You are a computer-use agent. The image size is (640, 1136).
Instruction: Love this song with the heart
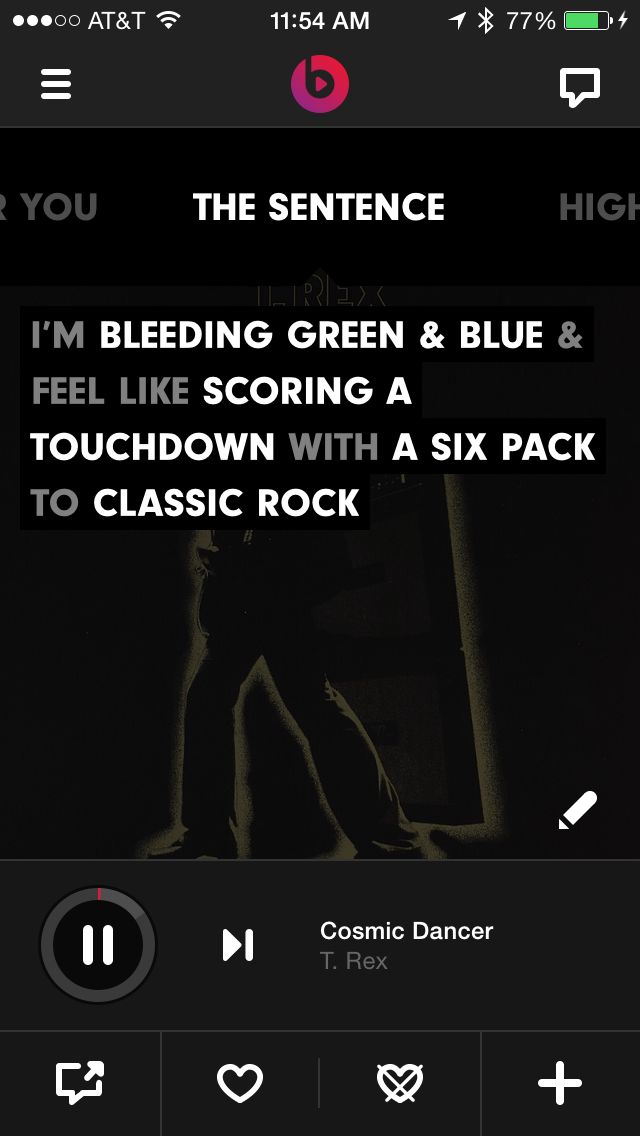240,1083
